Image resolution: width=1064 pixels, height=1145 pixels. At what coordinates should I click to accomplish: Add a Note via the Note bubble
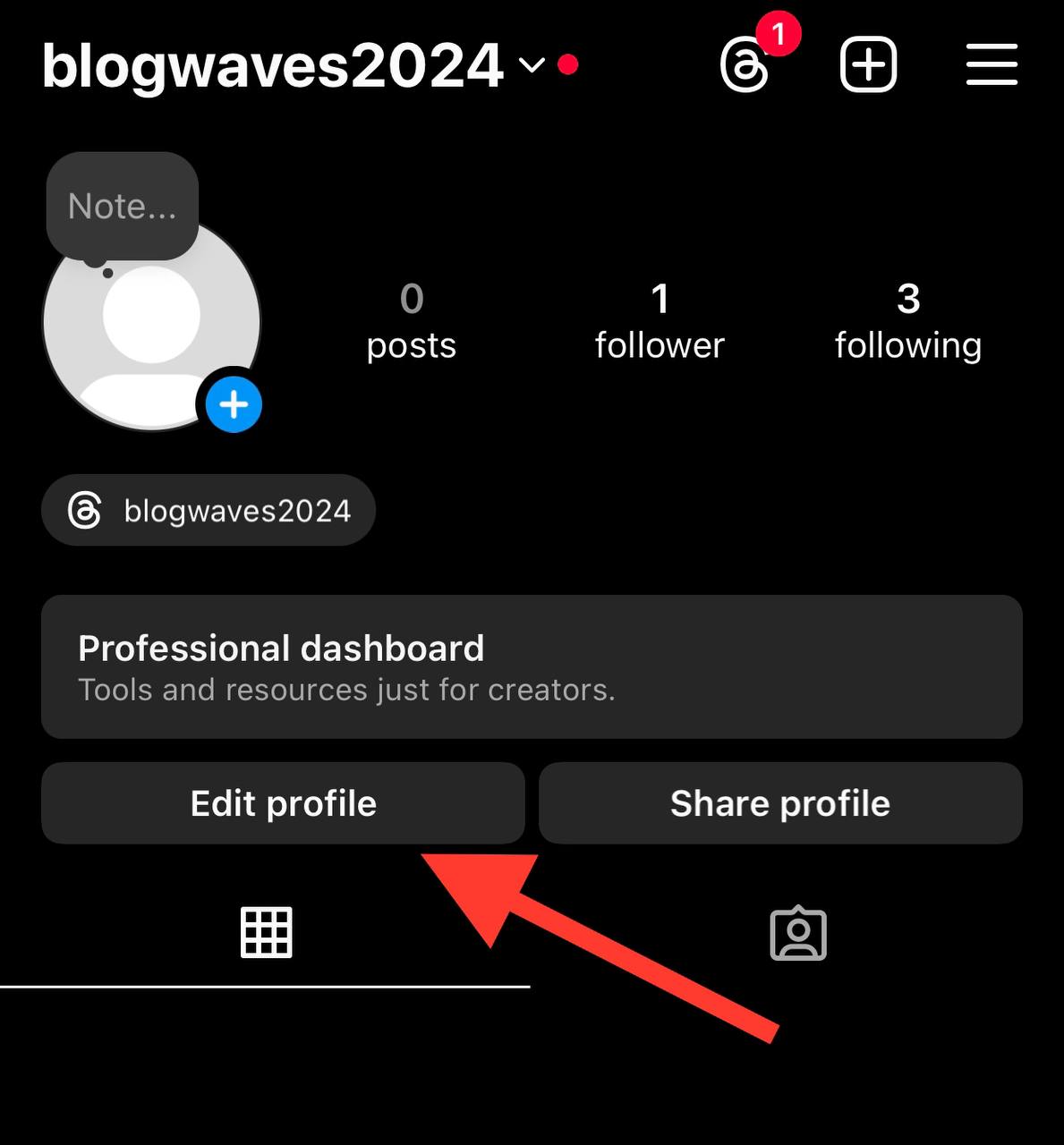(122, 204)
